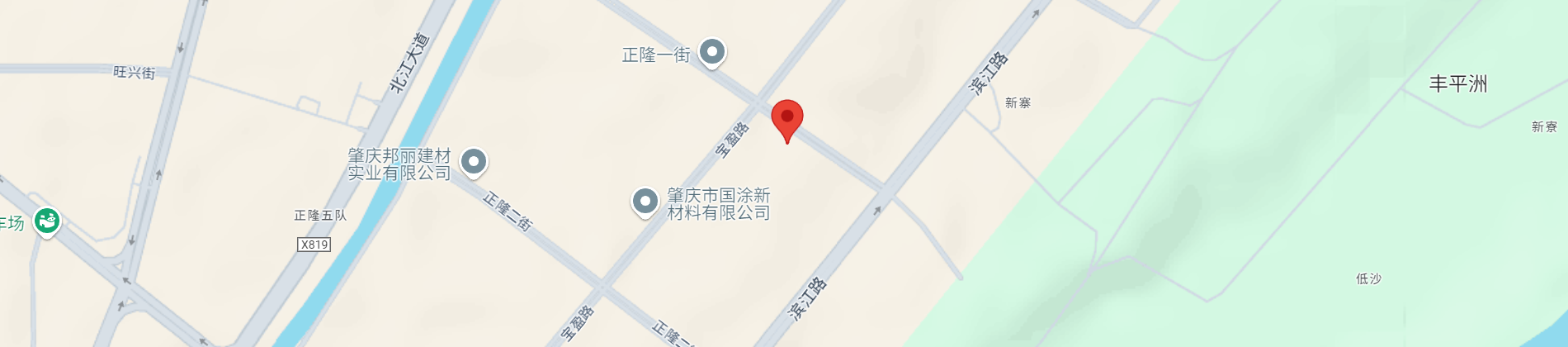Select the 肇庆邦丽建材实业有限公司 marker
Image resolution: width=1568 pixels, height=347 pixels.
(474, 162)
